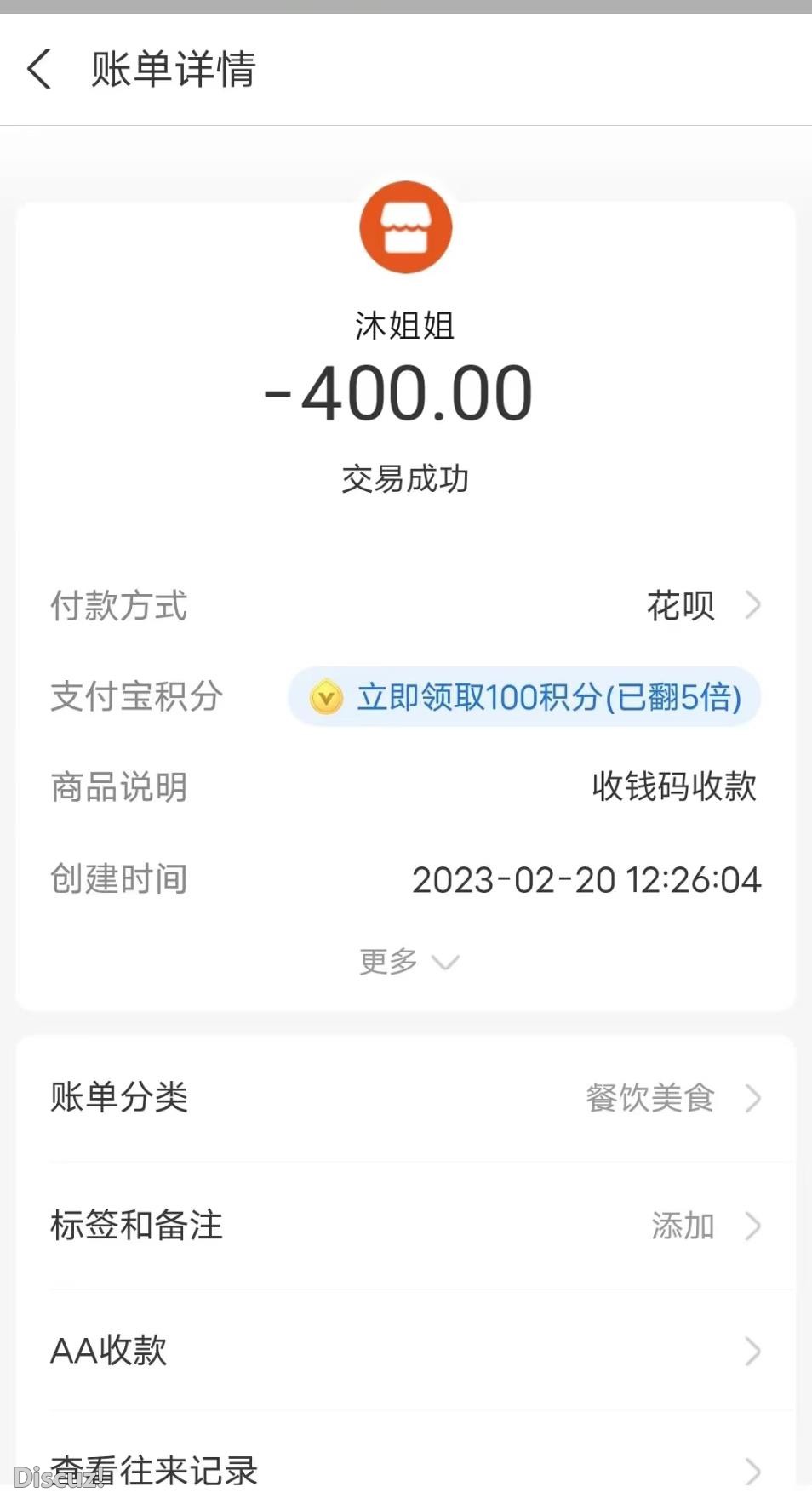Tap the merchant name 沐姐姐
The width and height of the screenshot is (812, 1498).
(x=406, y=328)
